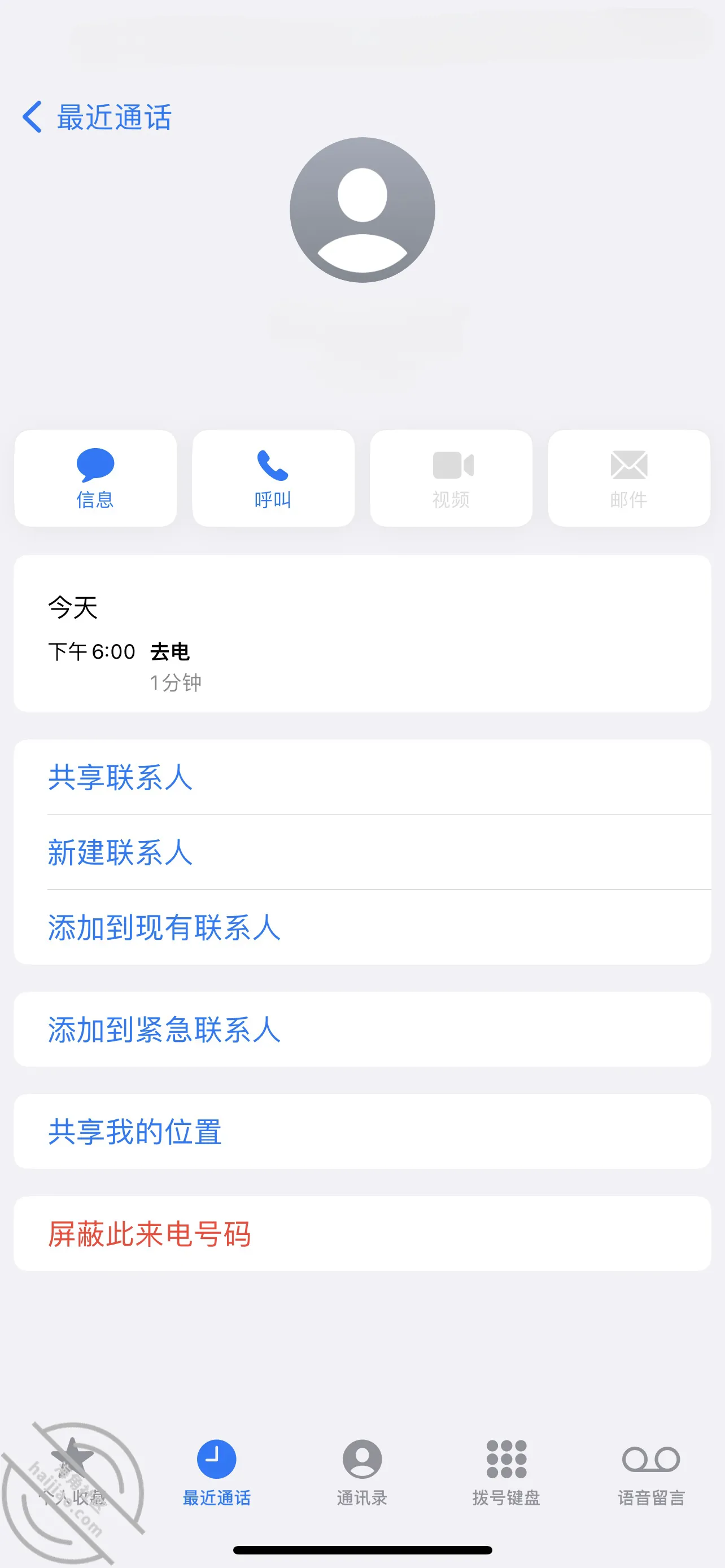The image size is (725, 1568).
Task: Select 共享联系人 option
Action: pyautogui.click(x=362, y=777)
